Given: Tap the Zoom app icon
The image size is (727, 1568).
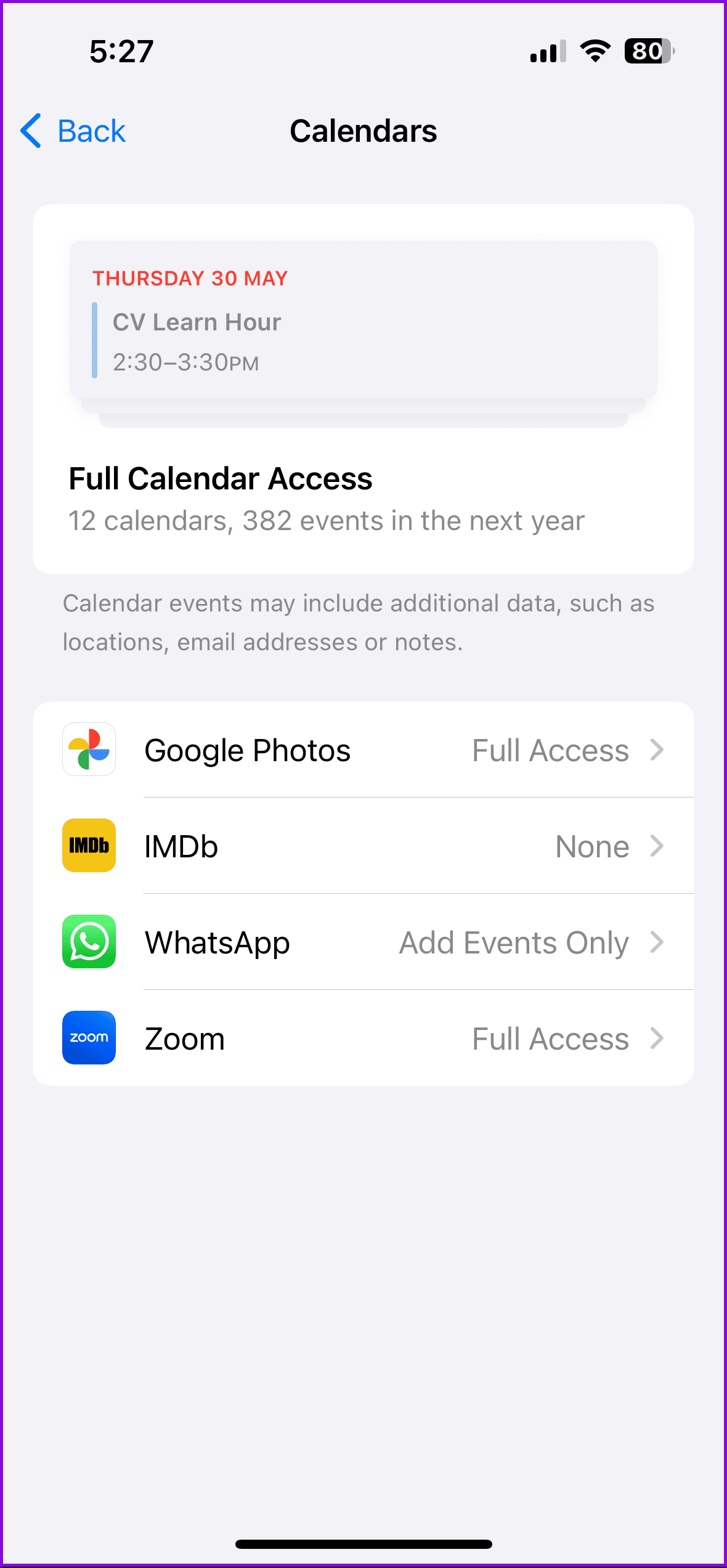Looking at the screenshot, I should (88, 1038).
